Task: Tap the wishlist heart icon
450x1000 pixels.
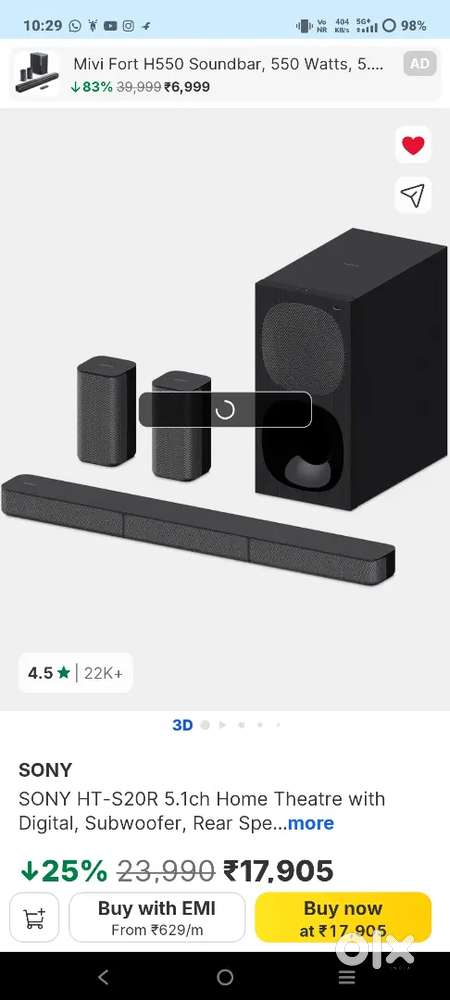Action: pos(413,145)
